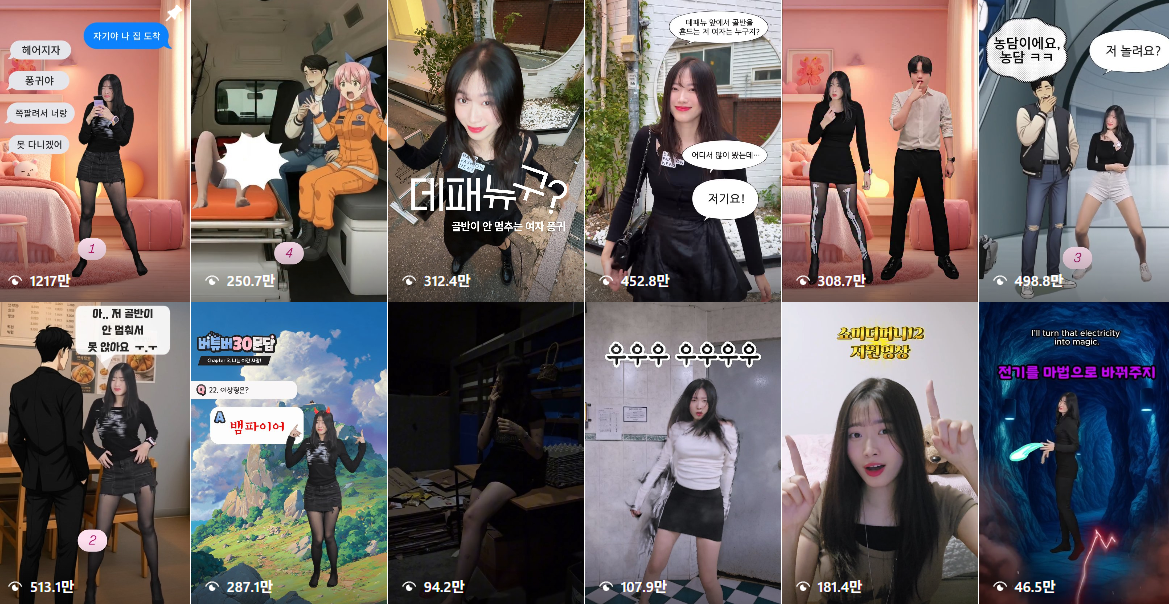The image size is (1169, 604).
Task: Open the pinned video with 1217만 views
Action: pos(95,150)
